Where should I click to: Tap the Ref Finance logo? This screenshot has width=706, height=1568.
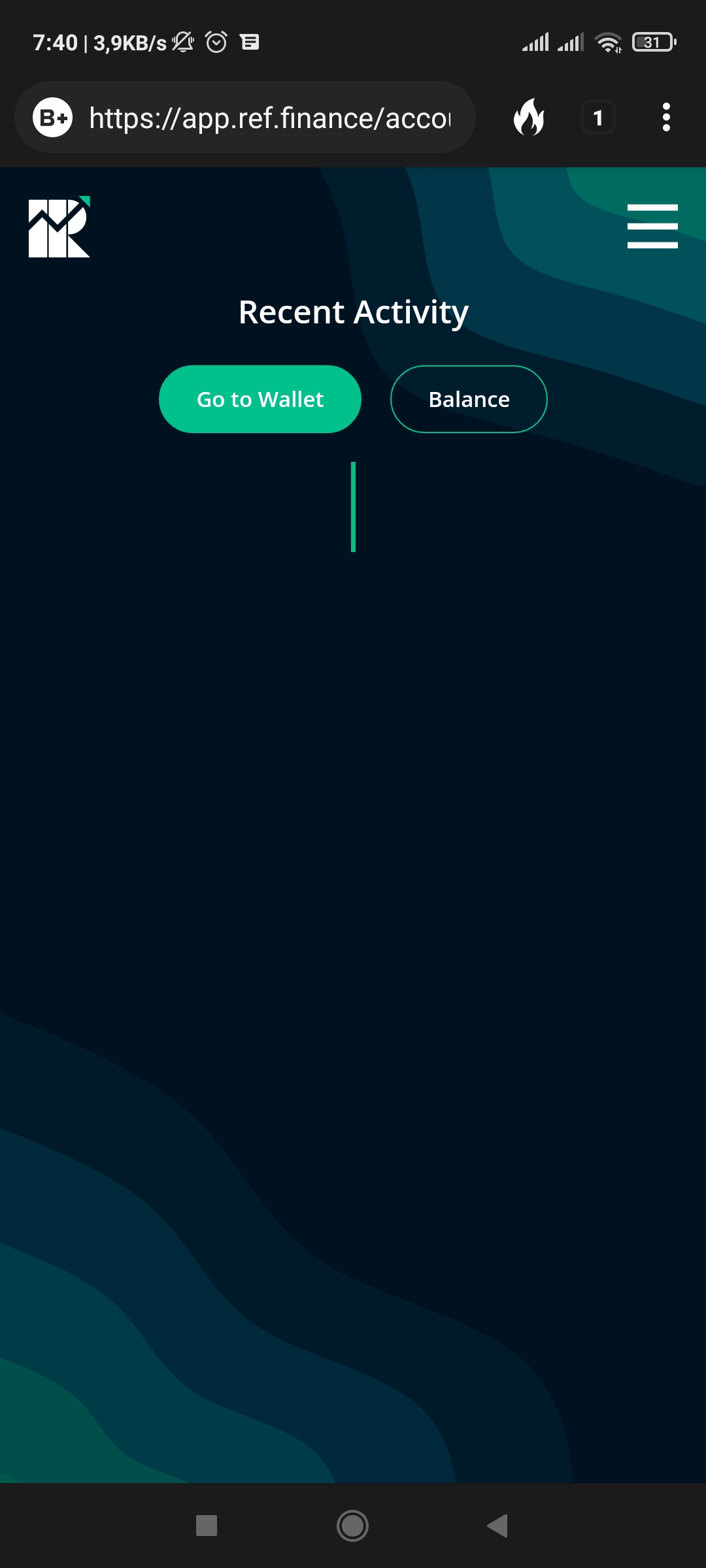point(59,227)
